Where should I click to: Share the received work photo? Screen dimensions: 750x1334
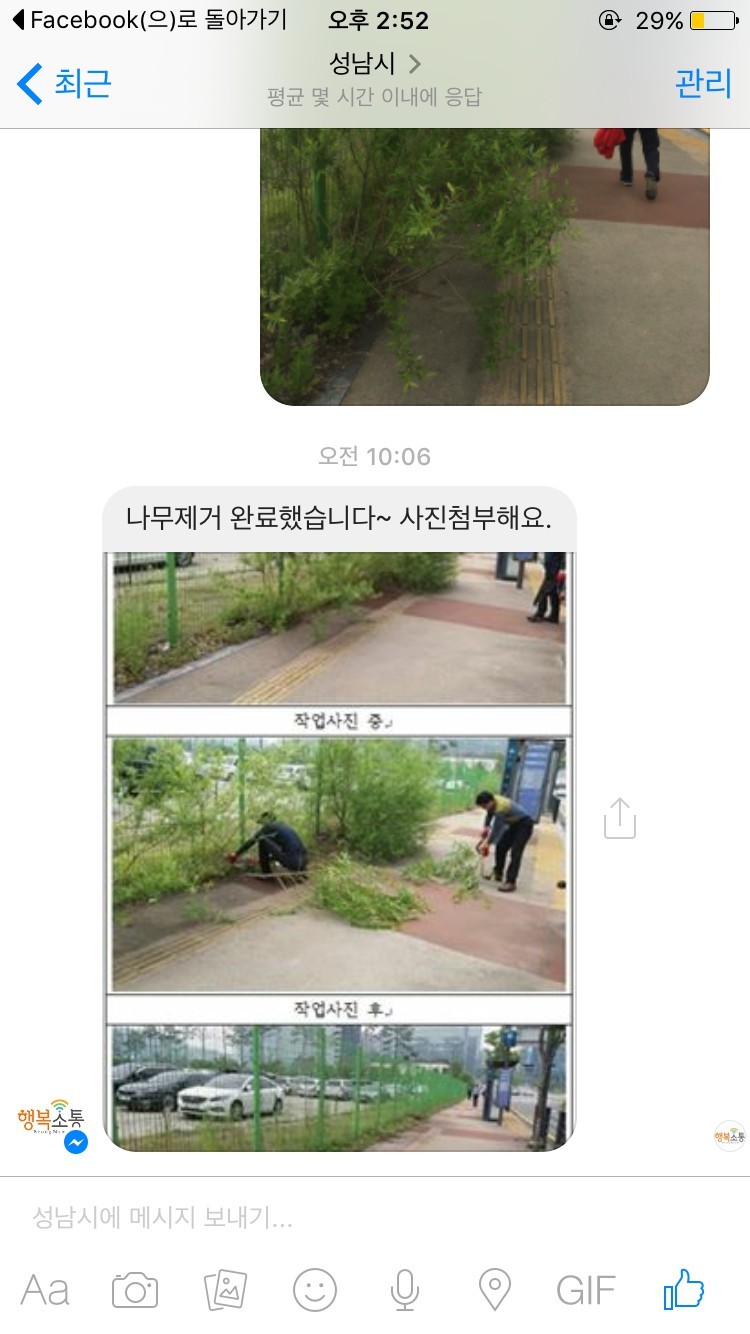[620, 818]
